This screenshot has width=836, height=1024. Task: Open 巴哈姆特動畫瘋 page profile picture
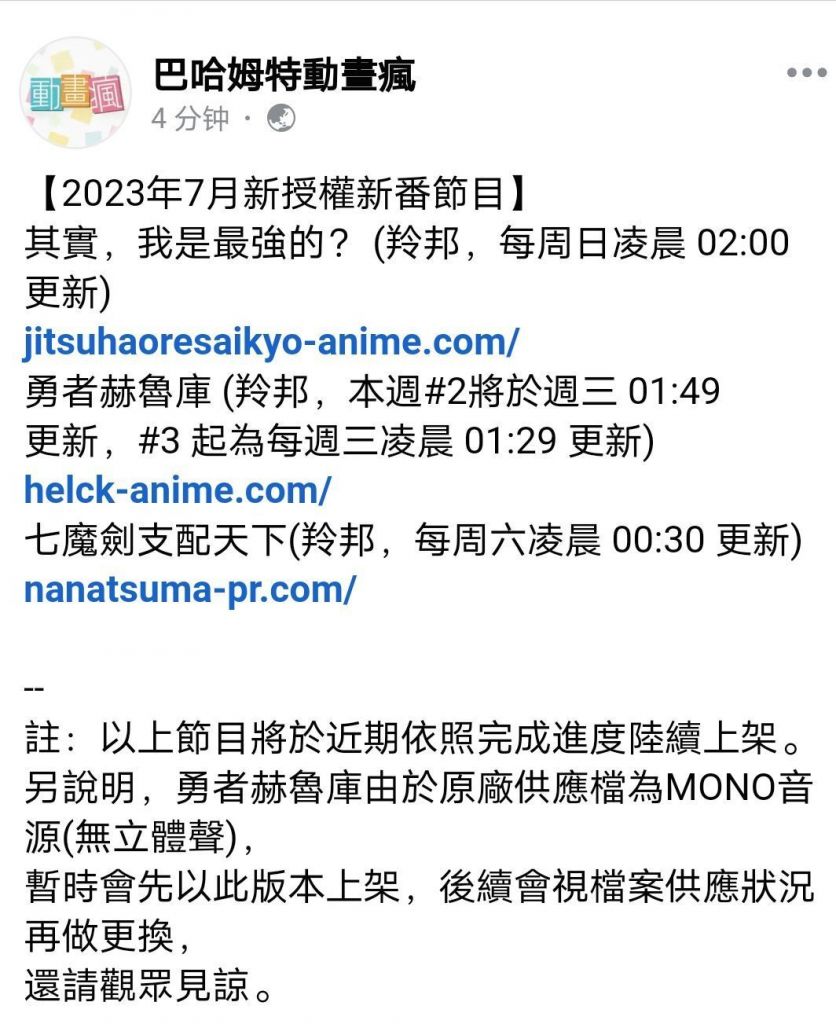(x=76, y=93)
